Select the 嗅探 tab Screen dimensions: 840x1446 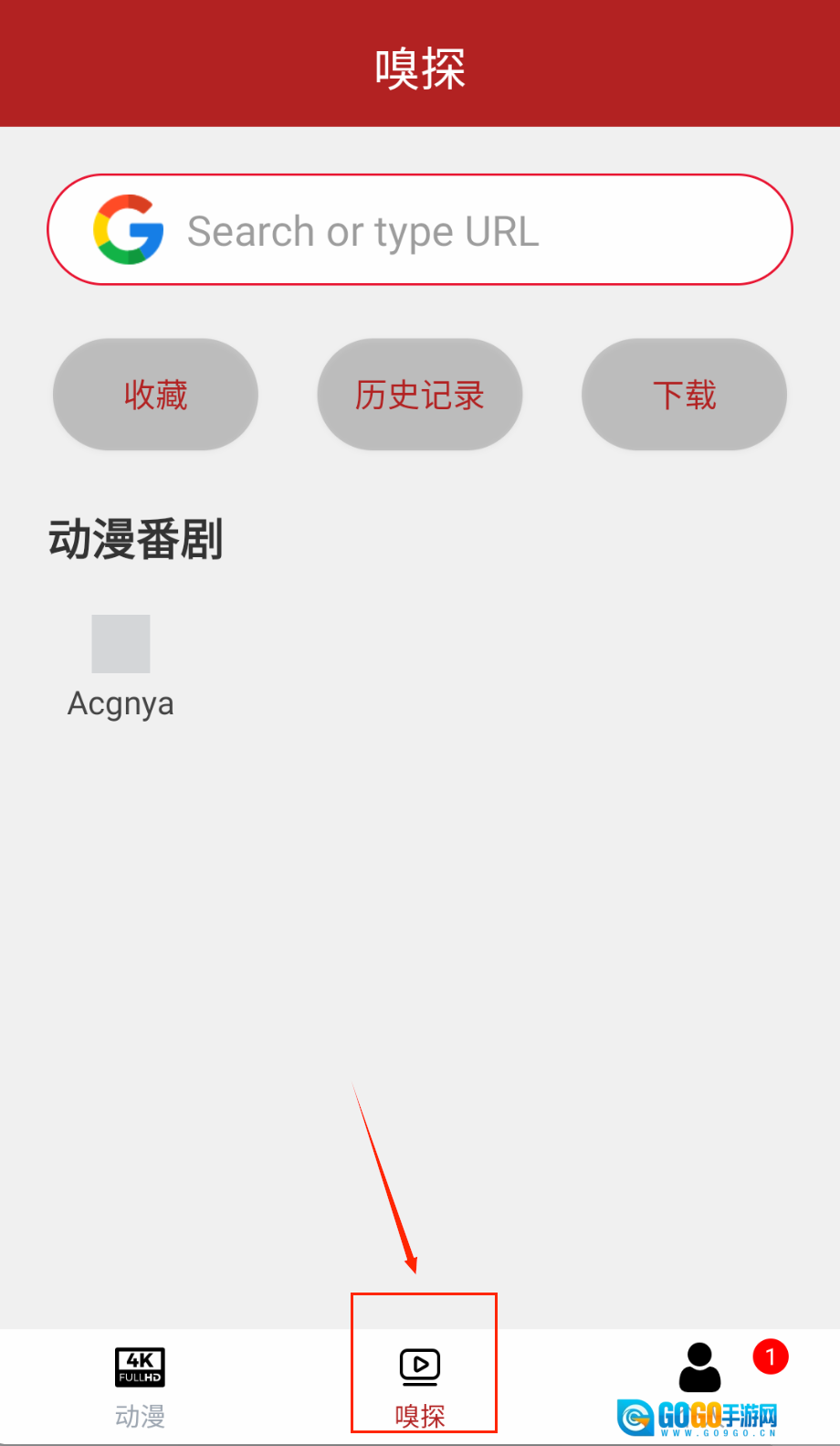click(x=420, y=1386)
